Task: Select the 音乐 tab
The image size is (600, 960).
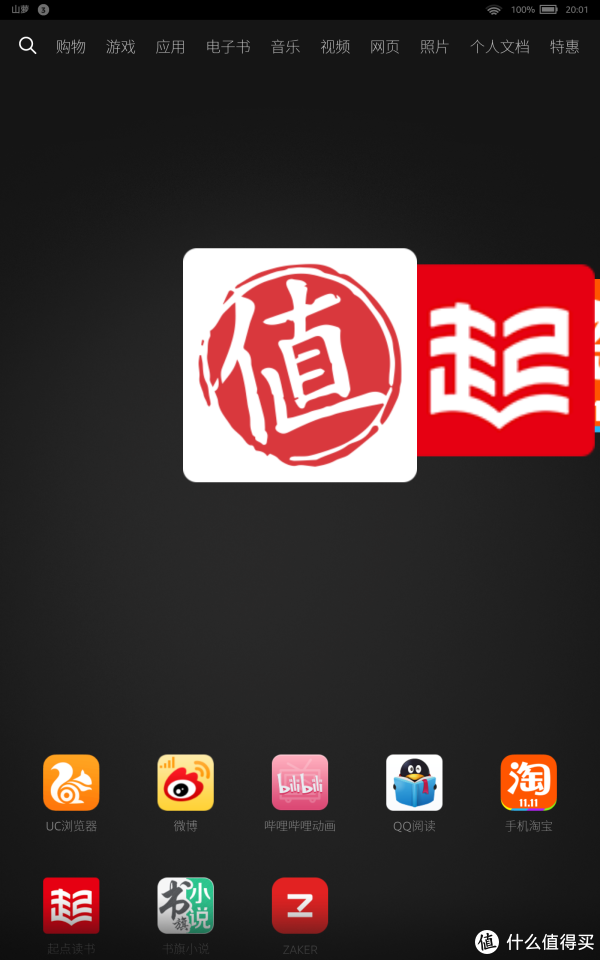Action: pos(285,47)
